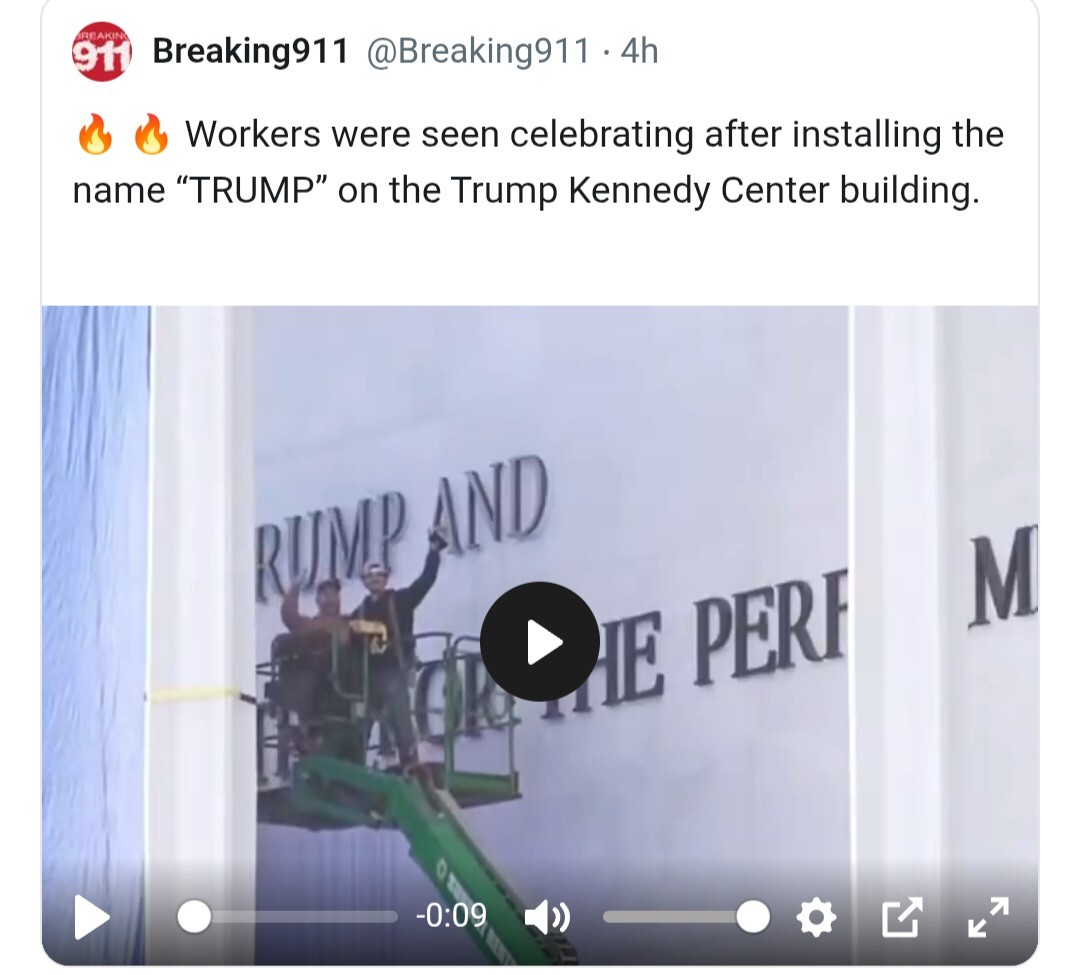Open video settings gear
This screenshot has width=1080, height=975.
pos(816,917)
